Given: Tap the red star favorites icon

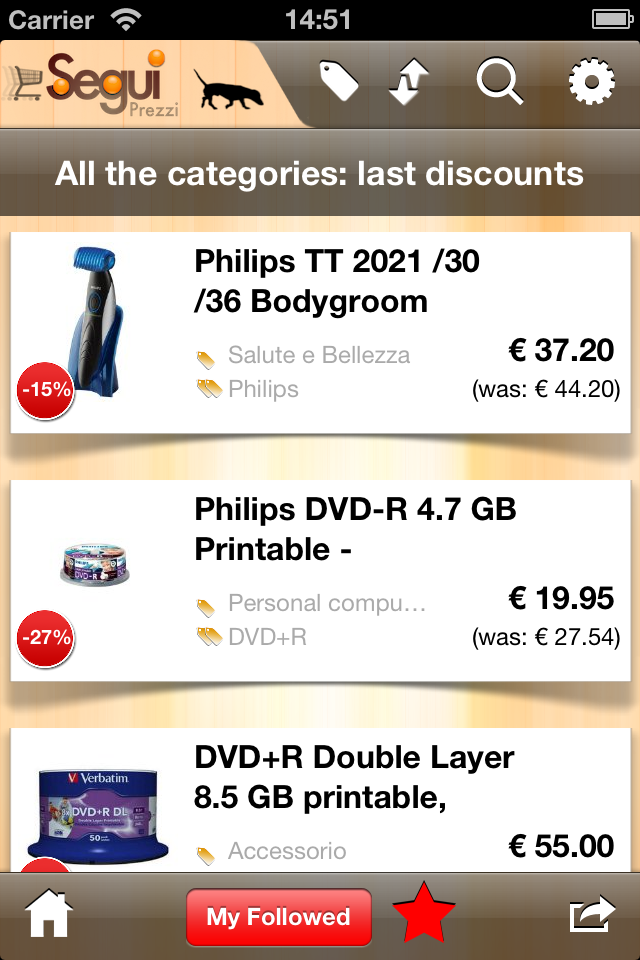Looking at the screenshot, I should [x=424, y=915].
